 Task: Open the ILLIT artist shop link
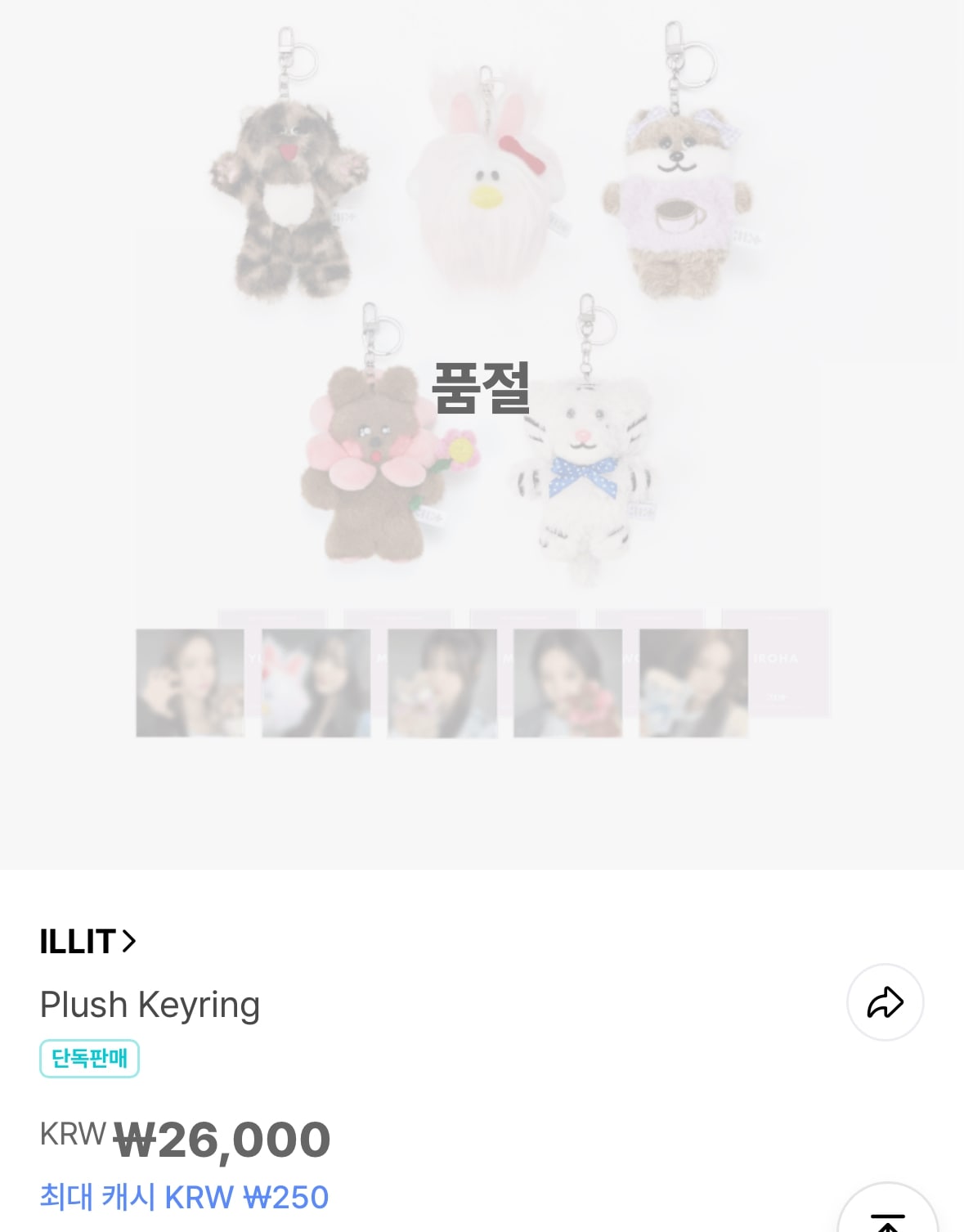(x=87, y=941)
